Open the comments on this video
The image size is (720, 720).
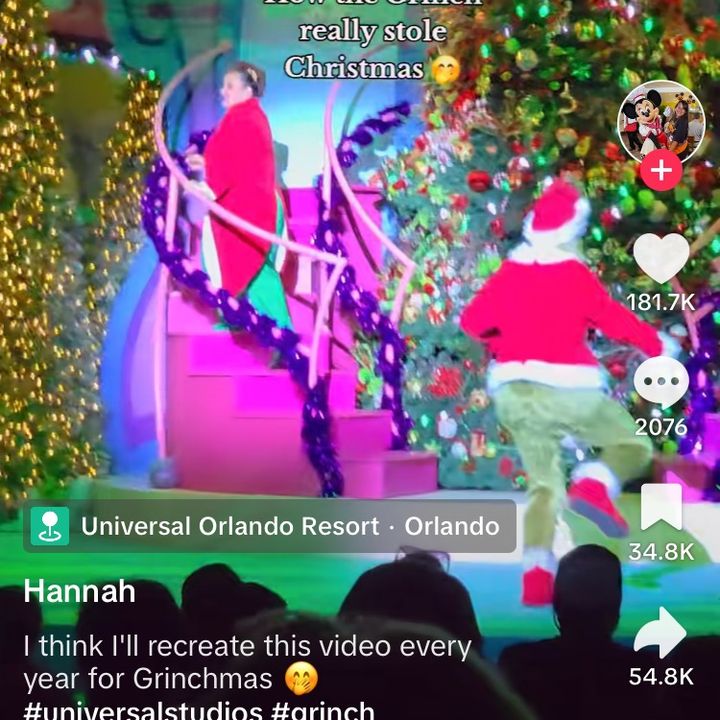coord(661,382)
